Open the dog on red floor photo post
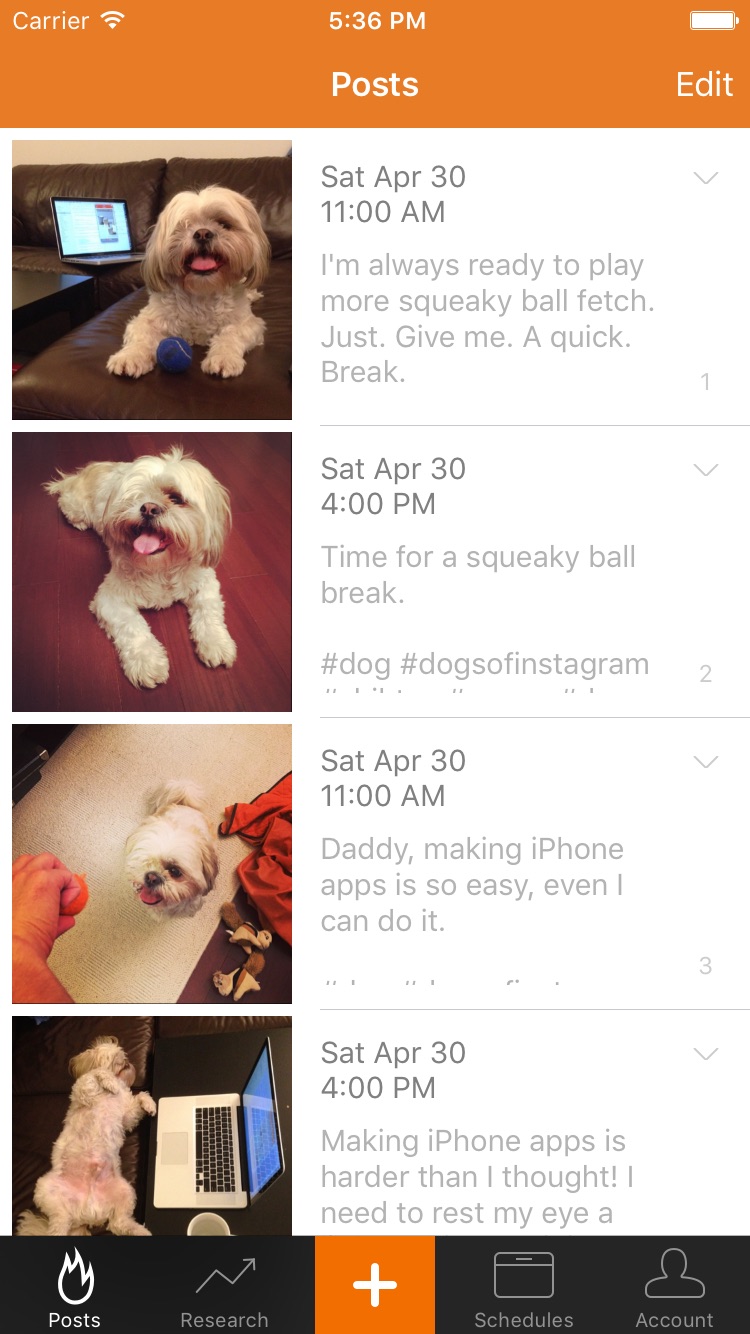The height and width of the screenshot is (1334, 750). [x=152, y=571]
